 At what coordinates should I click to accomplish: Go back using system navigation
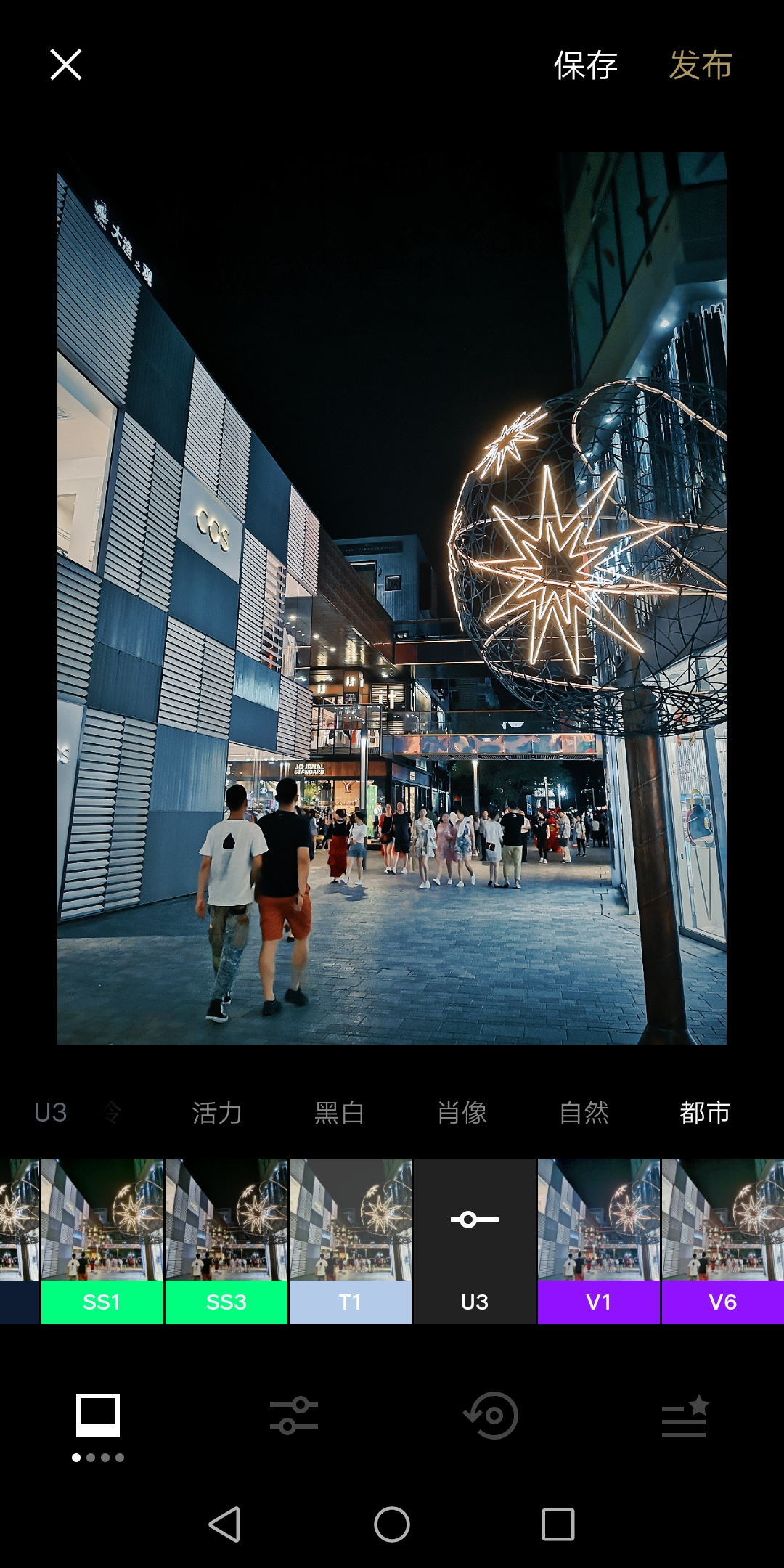[224, 1524]
